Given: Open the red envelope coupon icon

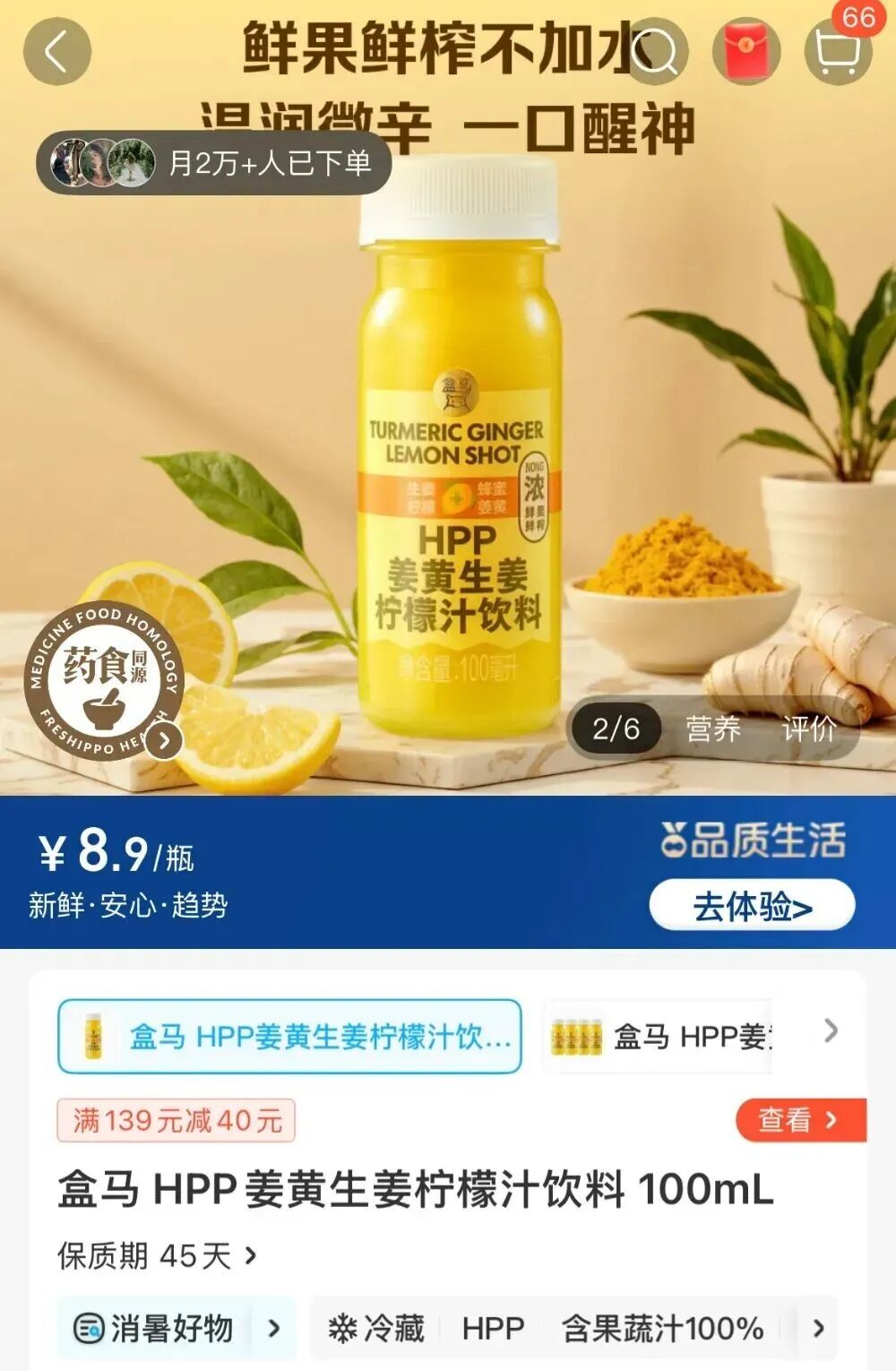Looking at the screenshot, I should 745,51.
